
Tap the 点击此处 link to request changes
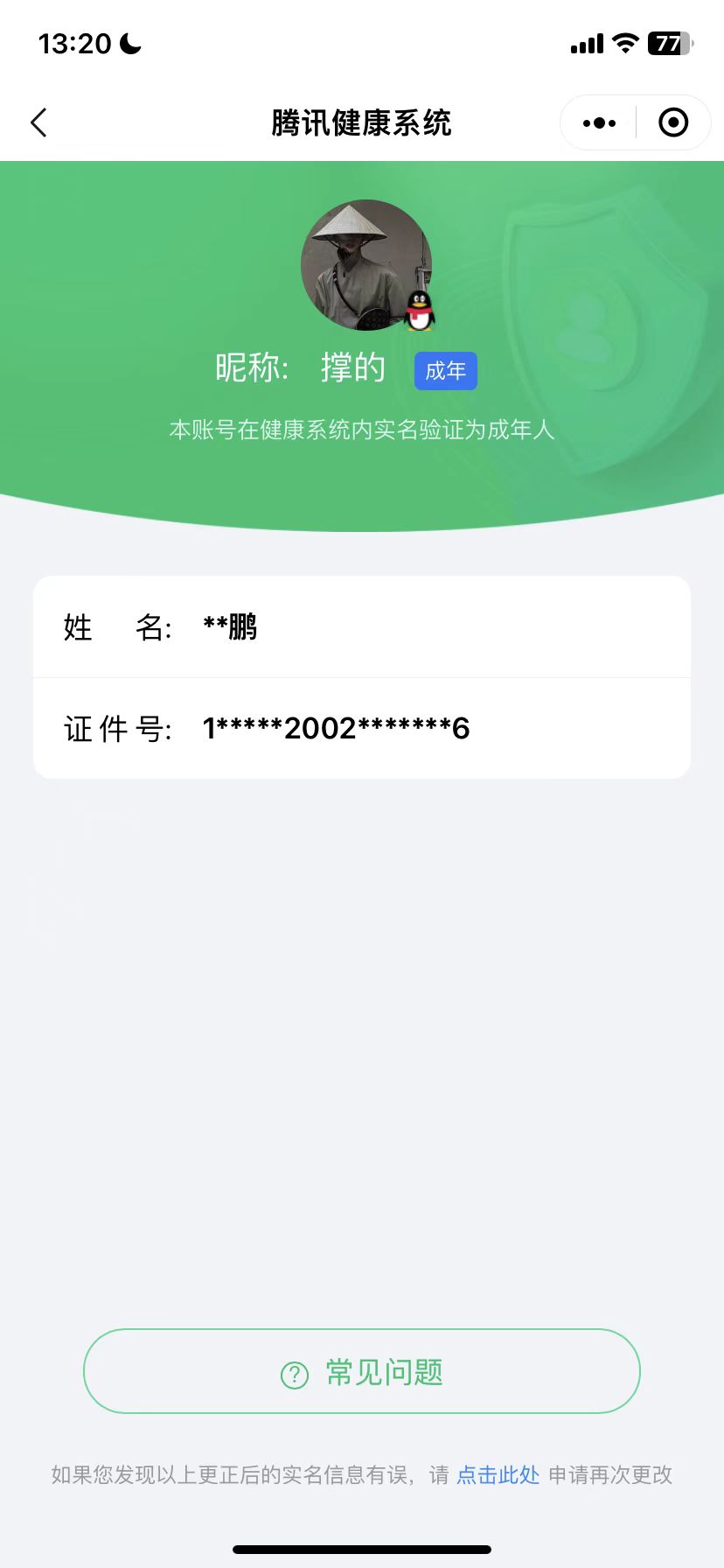(498, 1474)
